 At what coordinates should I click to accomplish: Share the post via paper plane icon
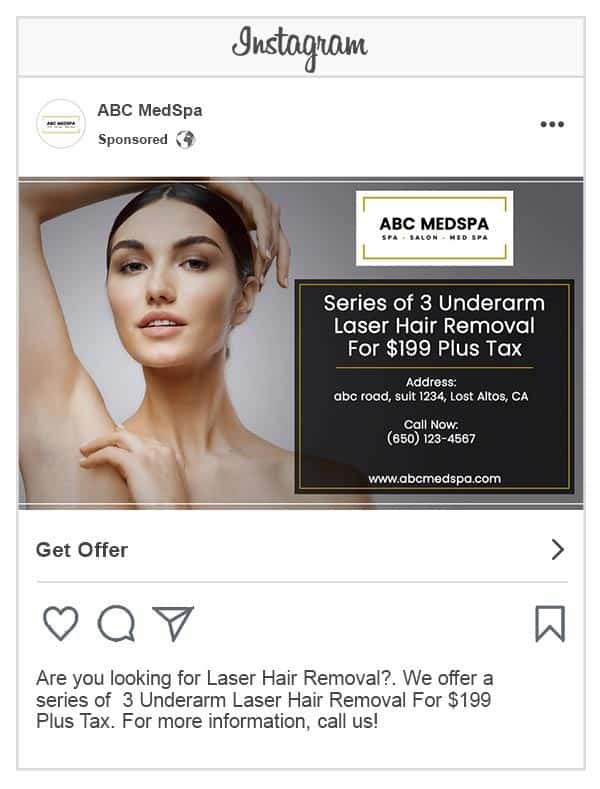point(172,622)
